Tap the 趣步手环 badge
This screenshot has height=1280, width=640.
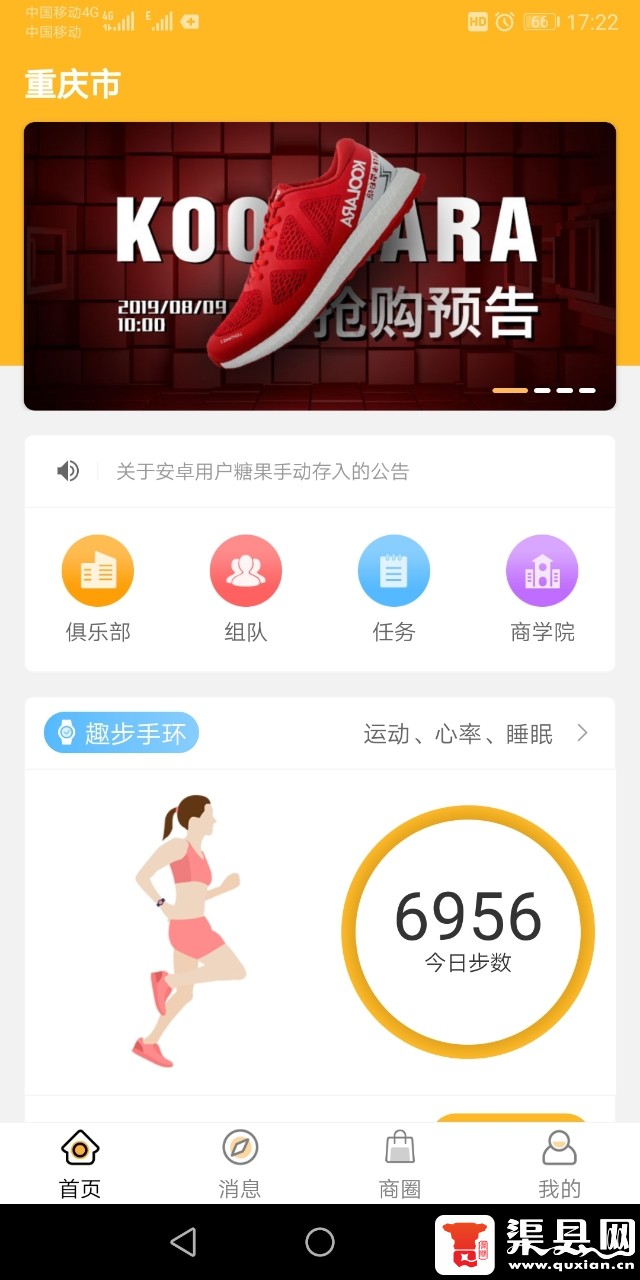(x=122, y=734)
